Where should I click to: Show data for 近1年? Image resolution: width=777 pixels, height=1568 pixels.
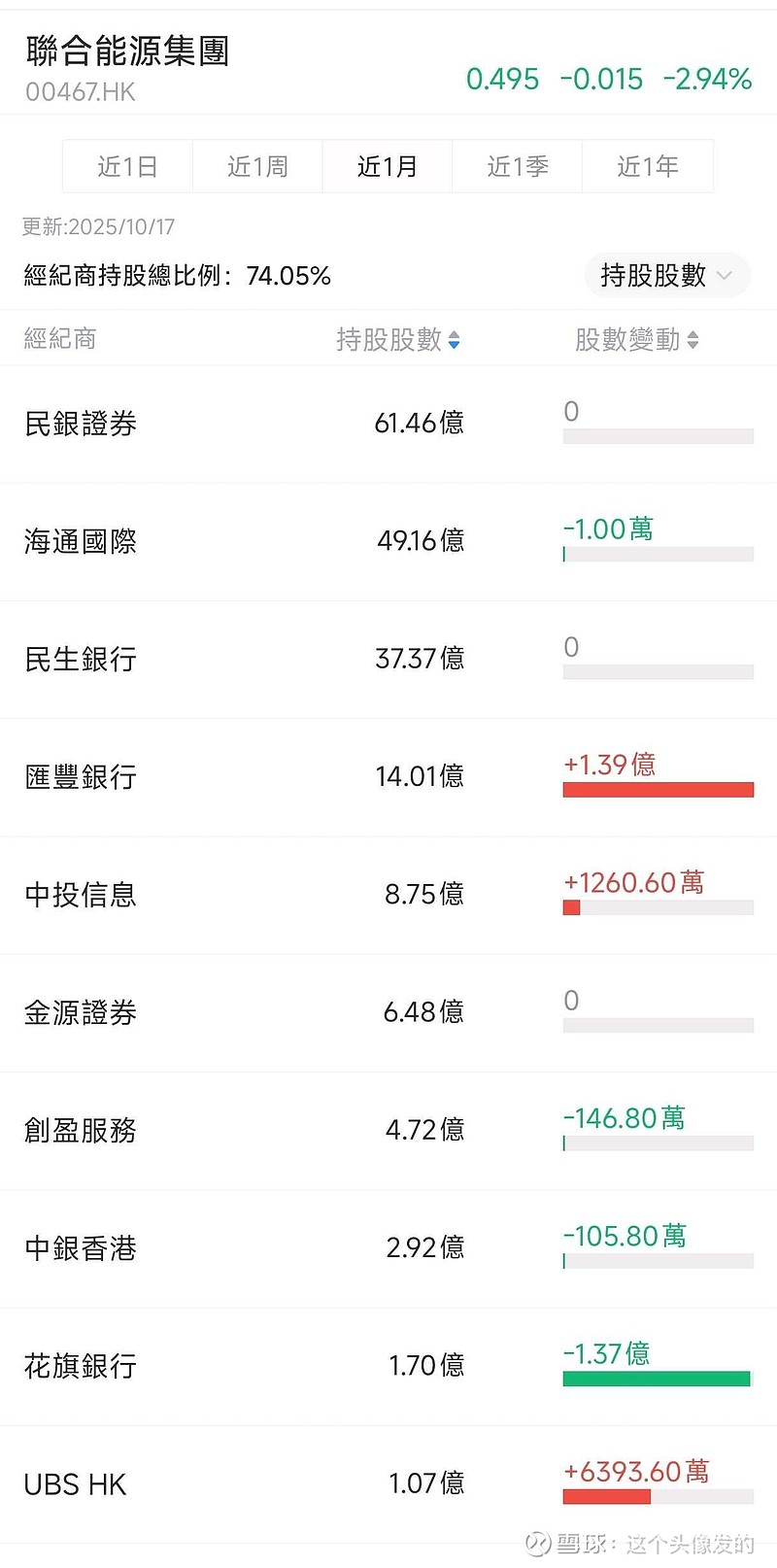(x=648, y=166)
